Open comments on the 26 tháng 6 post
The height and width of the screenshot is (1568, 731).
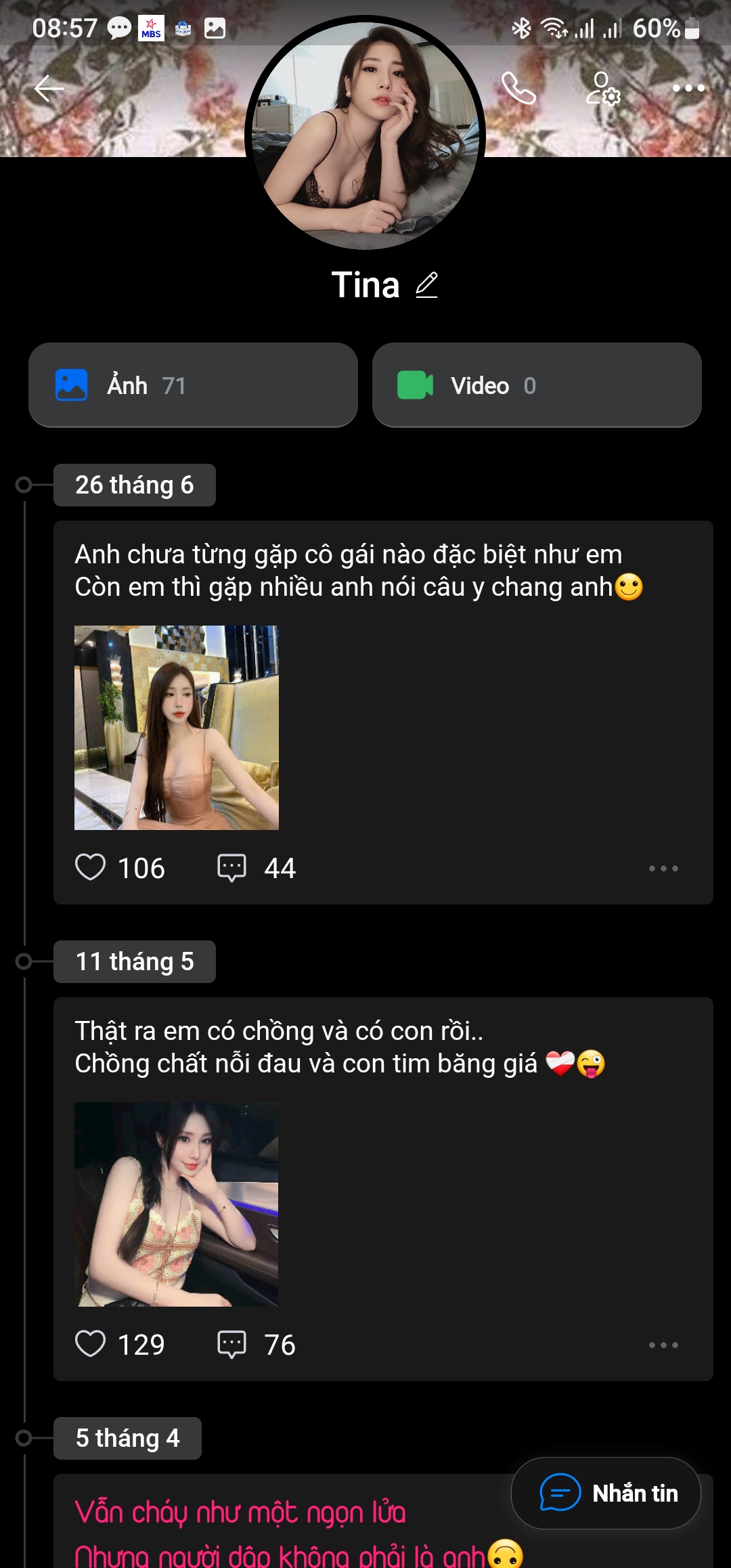coord(232,867)
